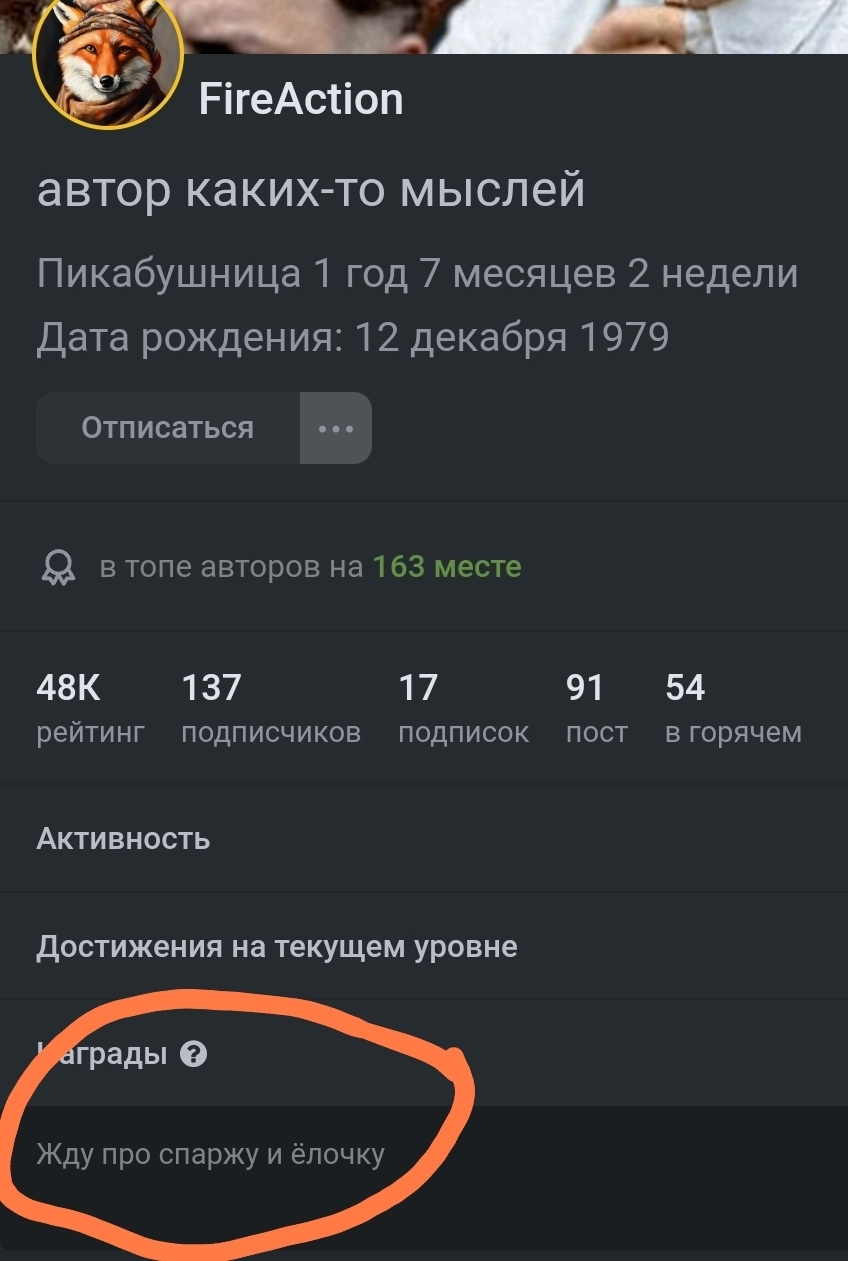Expand Достижения на текущем уровне
The width and height of the screenshot is (848, 1261).
pyautogui.click(x=277, y=946)
